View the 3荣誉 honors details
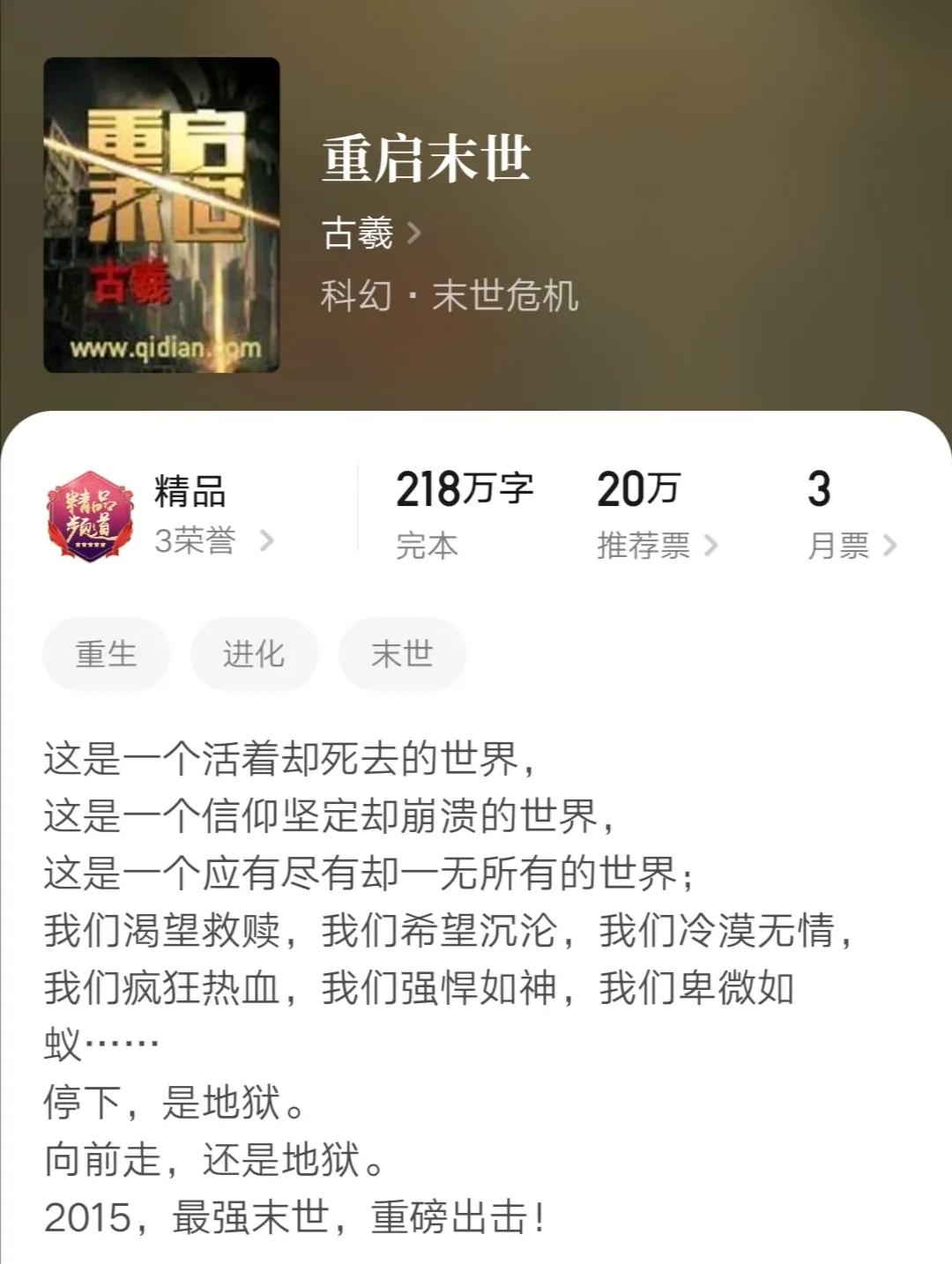952x1264 pixels. click(x=213, y=540)
